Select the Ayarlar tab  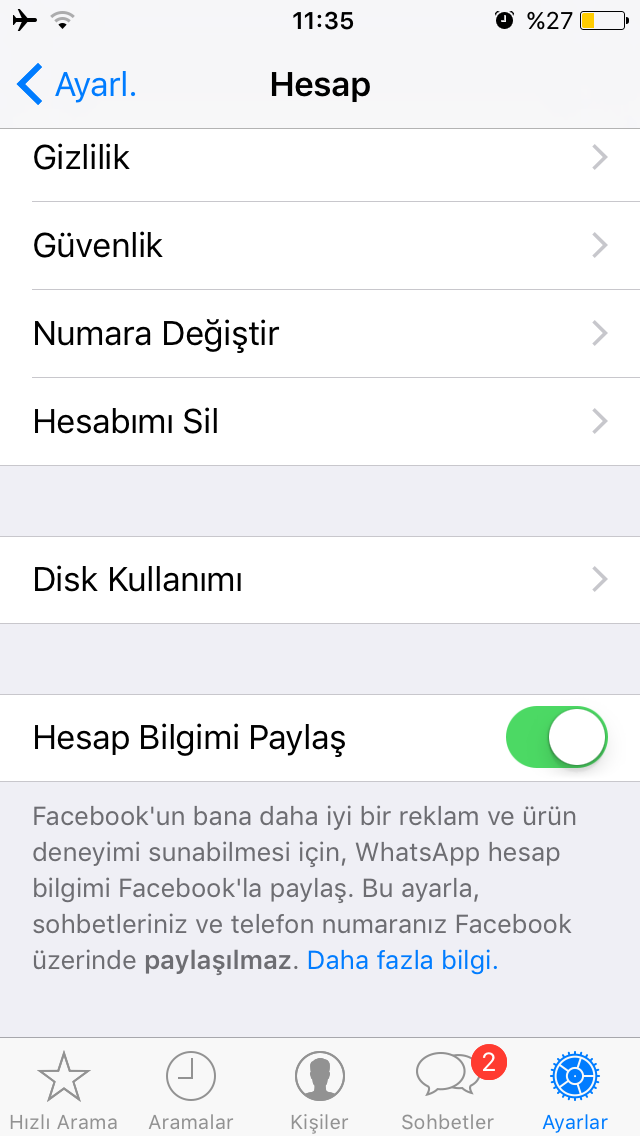(575, 1090)
